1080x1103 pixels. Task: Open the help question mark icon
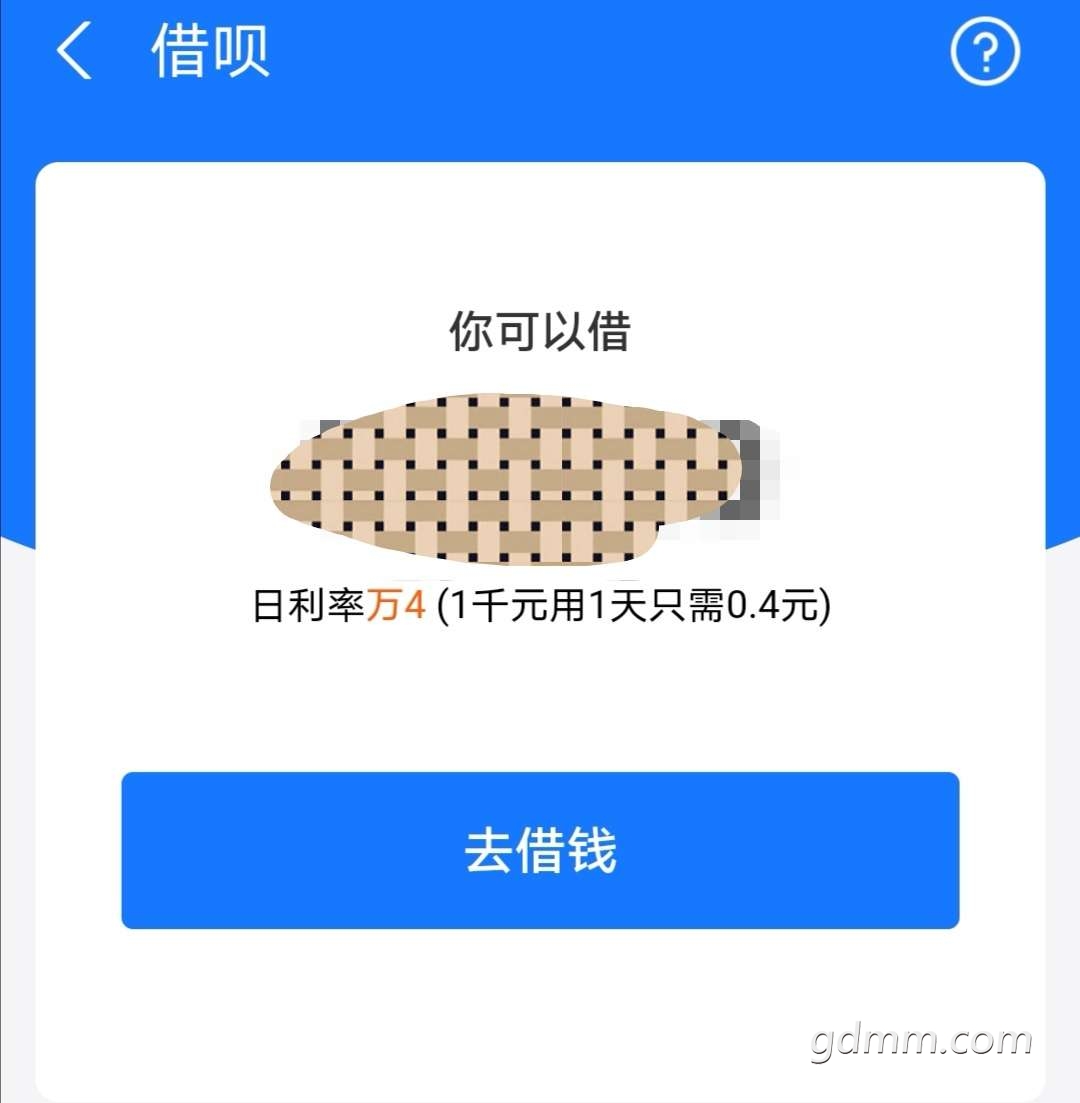[x=984, y=53]
